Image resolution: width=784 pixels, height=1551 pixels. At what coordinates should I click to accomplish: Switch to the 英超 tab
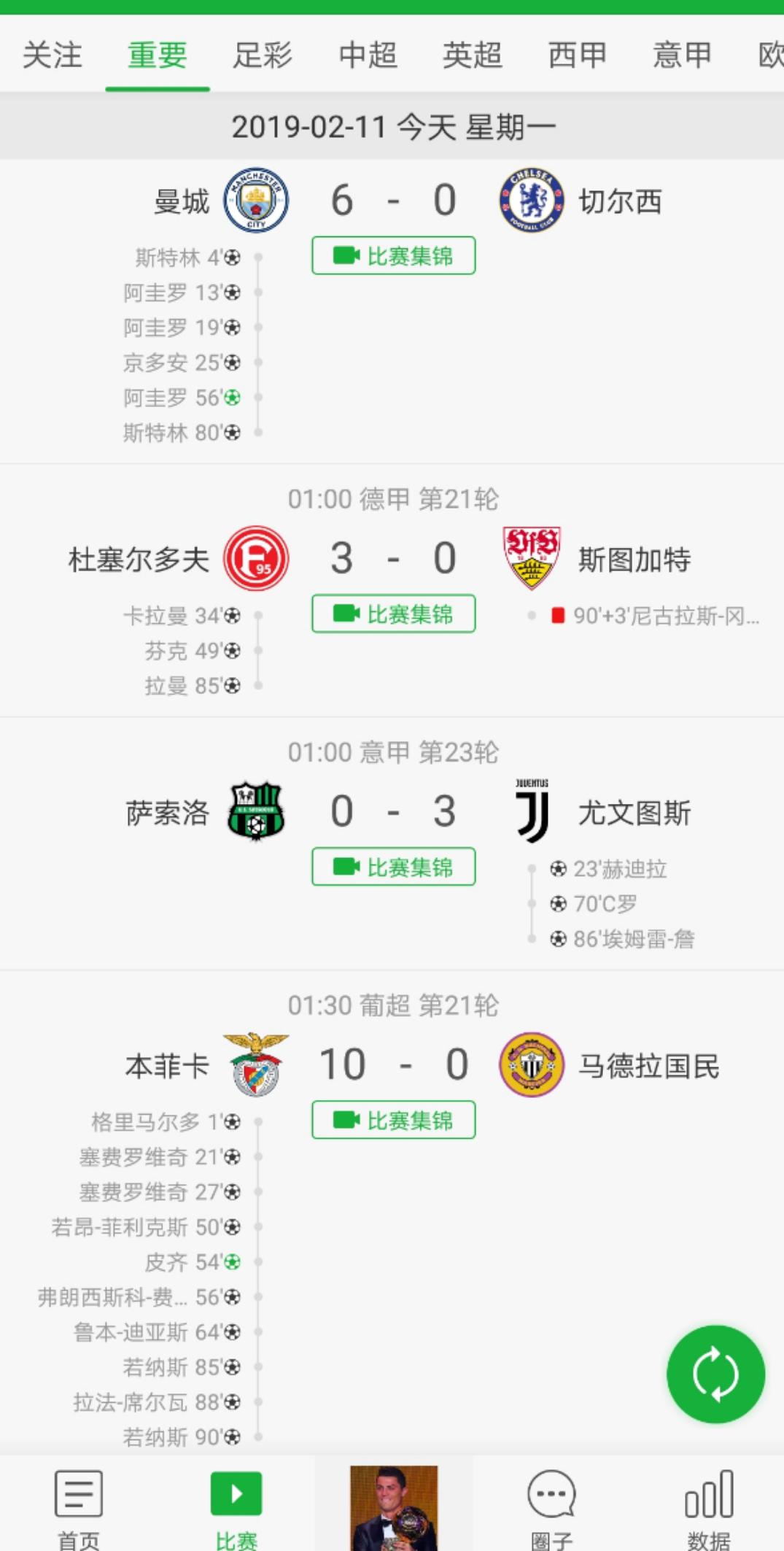[x=473, y=55]
